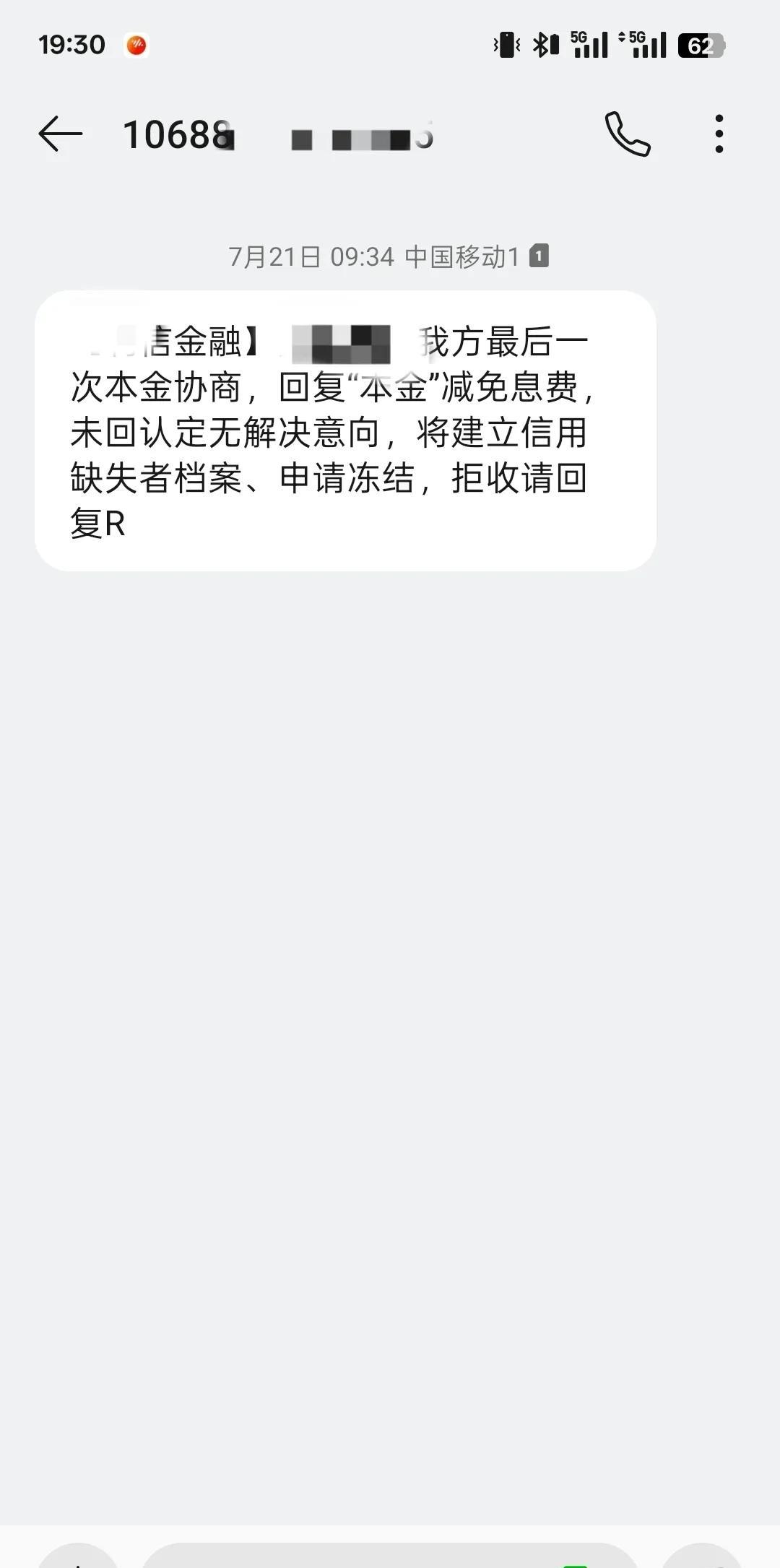Call the 10688 sender number
Viewport: 780px width, 1568px height.
point(627,134)
